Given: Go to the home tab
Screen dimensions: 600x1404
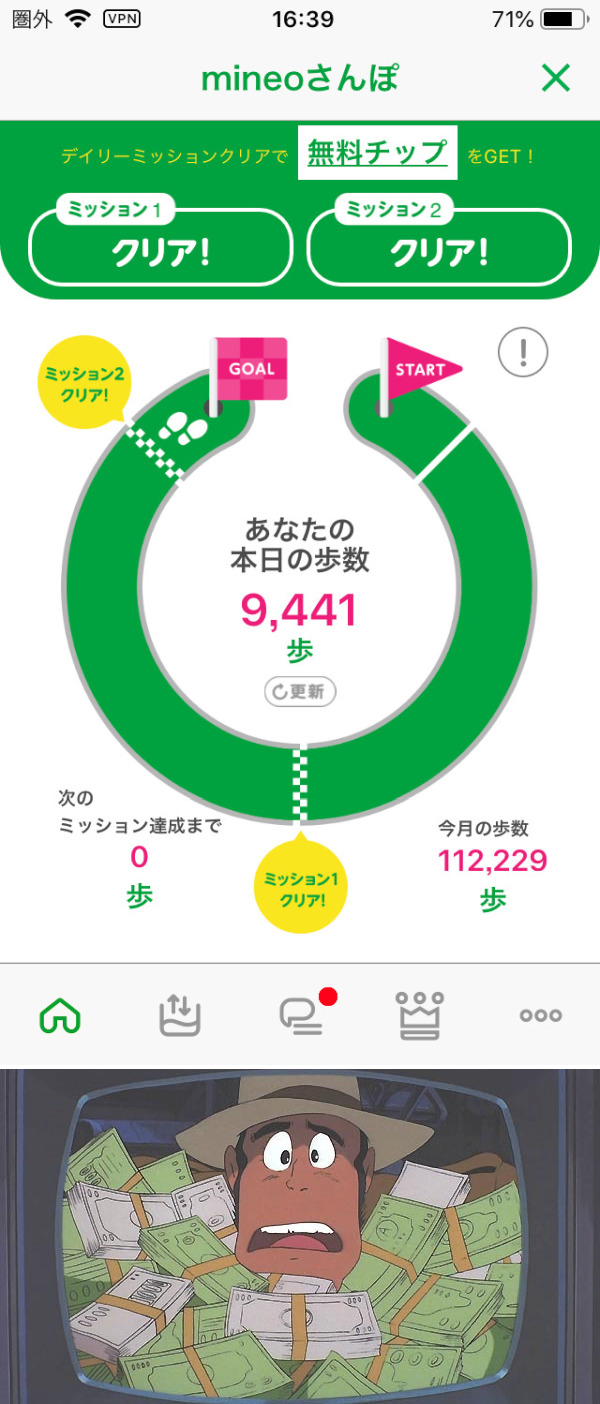Looking at the screenshot, I should [x=60, y=1016].
